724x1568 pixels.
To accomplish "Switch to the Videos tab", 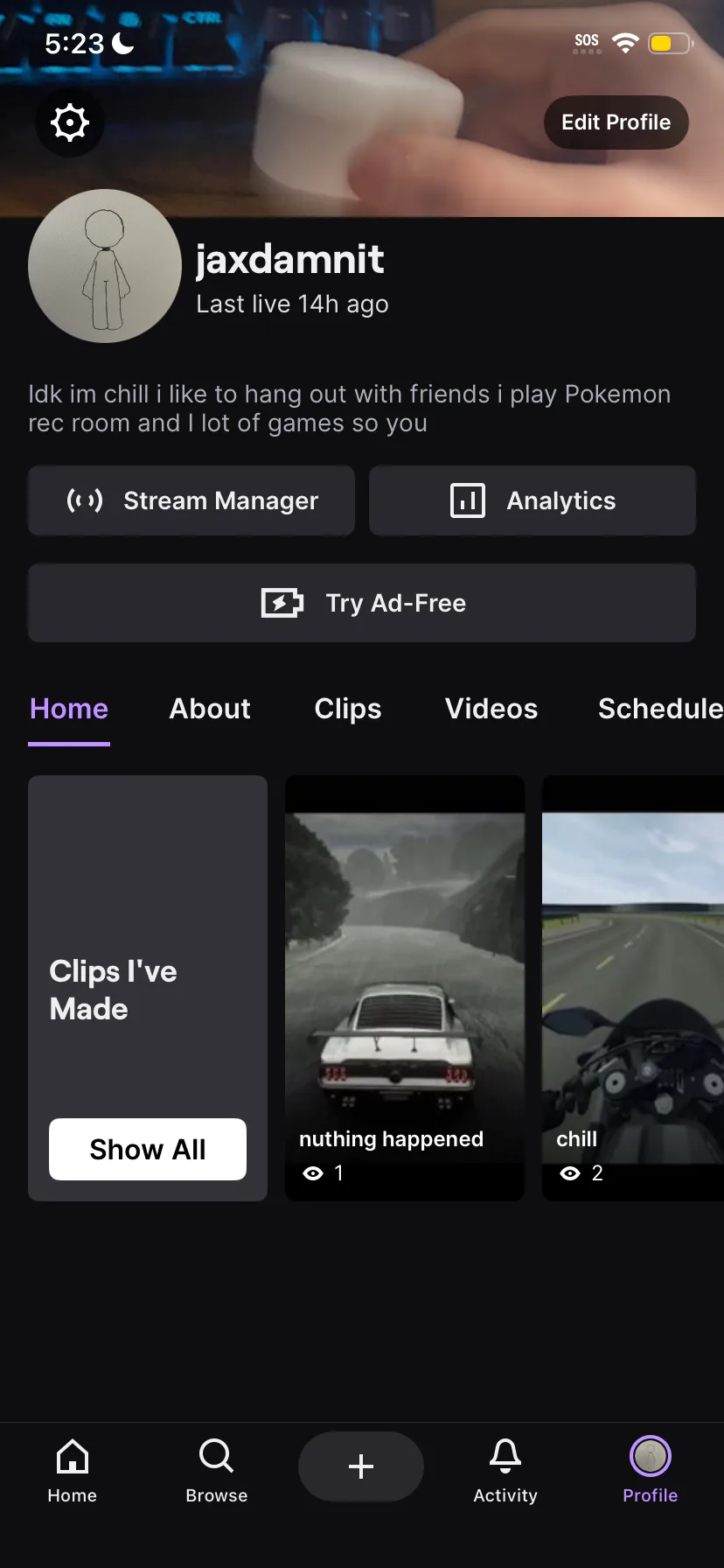I will (491, 709).
